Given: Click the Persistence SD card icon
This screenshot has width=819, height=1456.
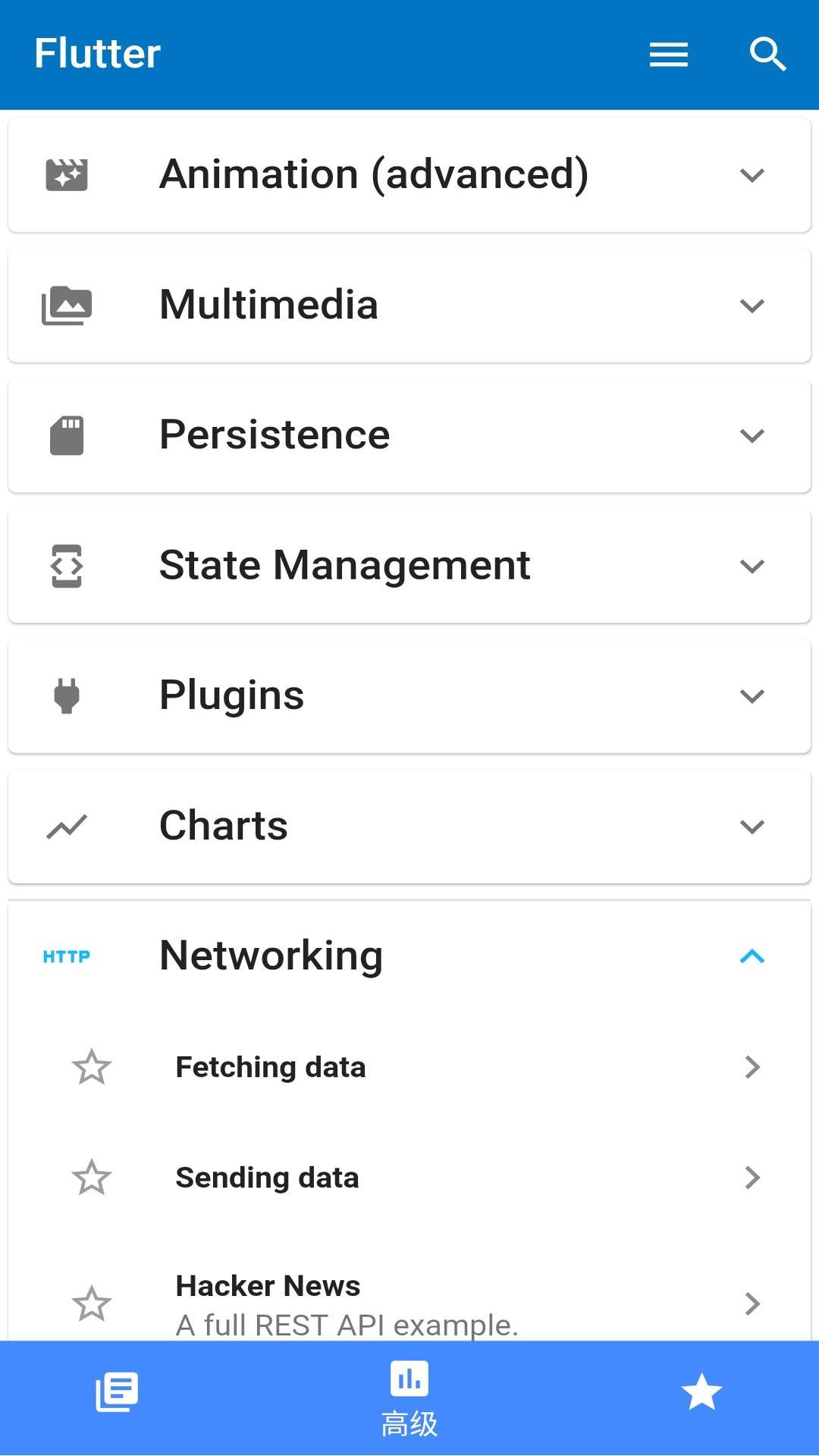Looking at the screenshot, I should (66, 435).
